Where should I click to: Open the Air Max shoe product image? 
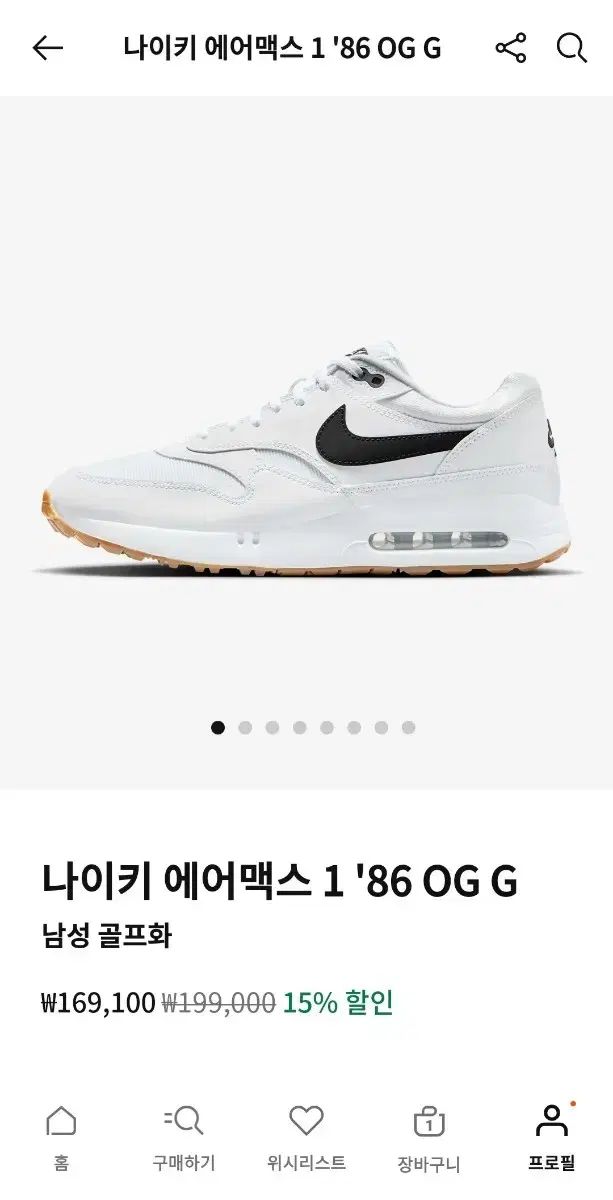pos(306,460)
